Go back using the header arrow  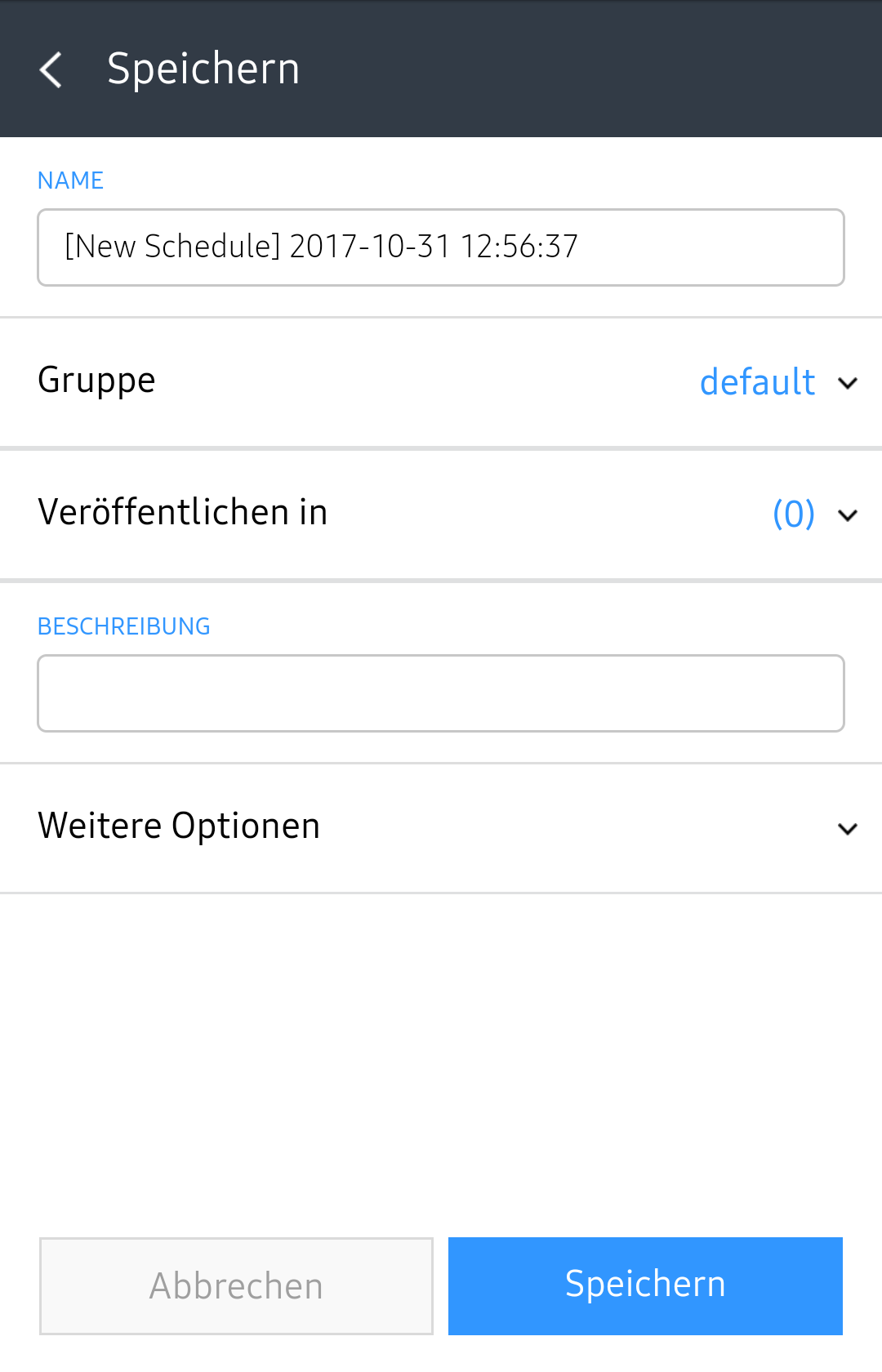click(x=51, y=69)
